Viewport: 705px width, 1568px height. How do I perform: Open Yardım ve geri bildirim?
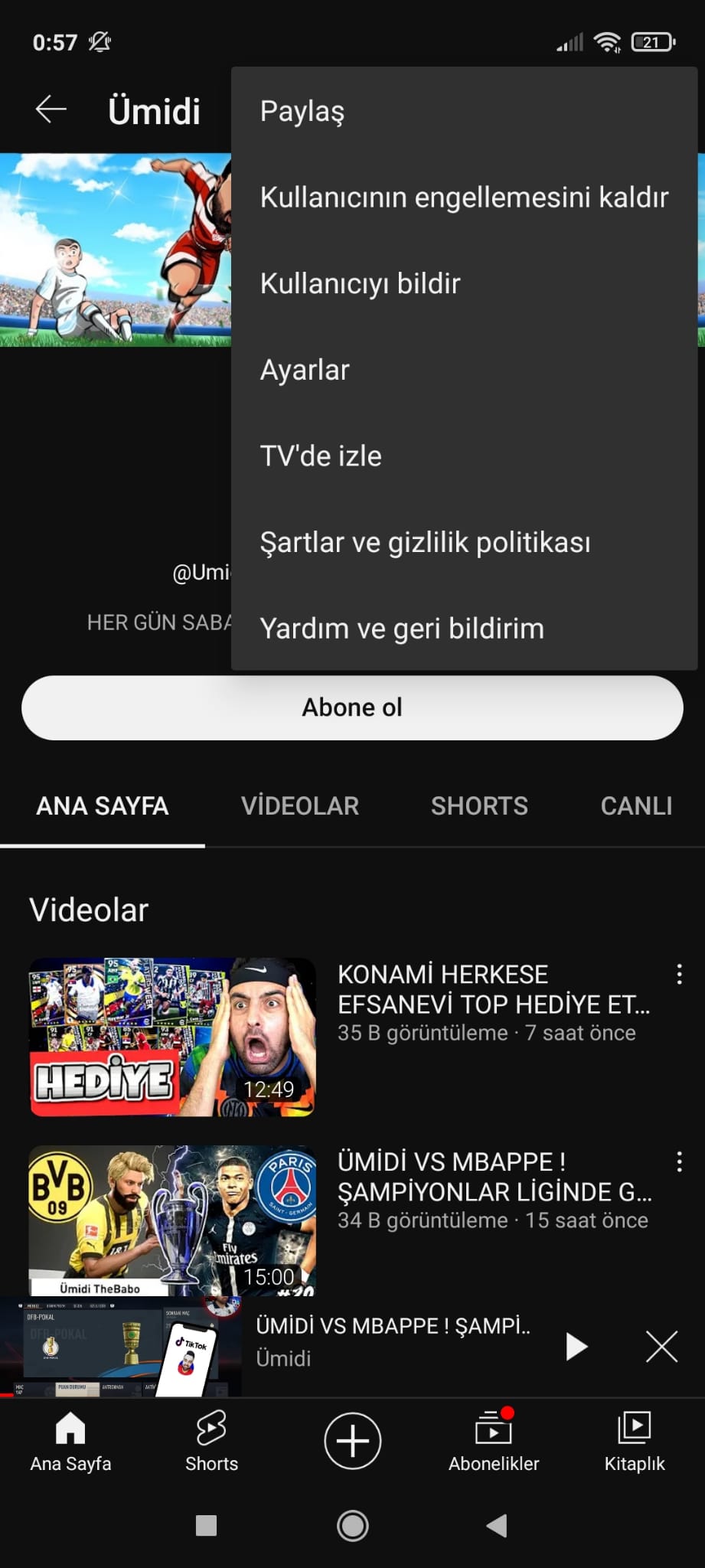(x=402, y=629)
